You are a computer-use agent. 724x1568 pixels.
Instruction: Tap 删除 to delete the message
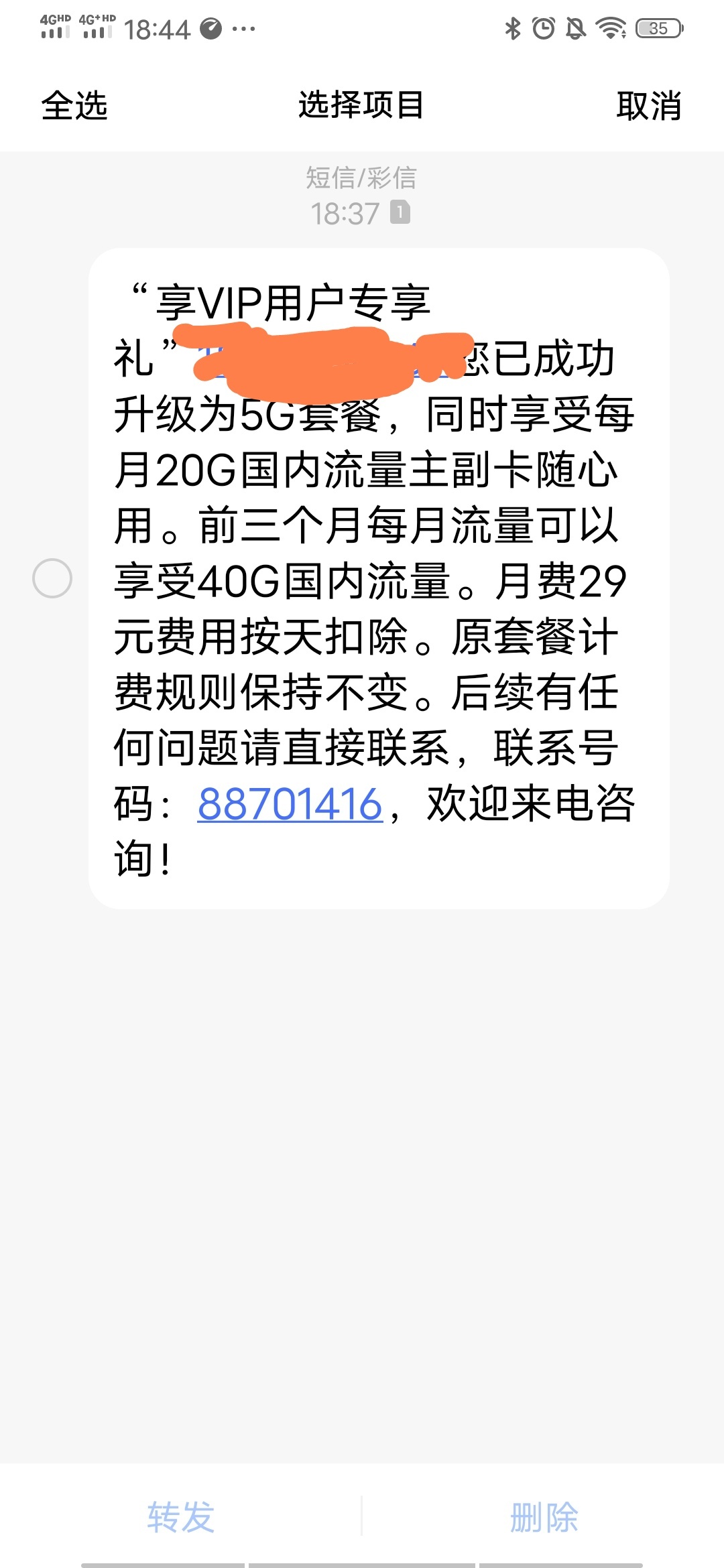pyautogui.click(x=544, y=1517)
